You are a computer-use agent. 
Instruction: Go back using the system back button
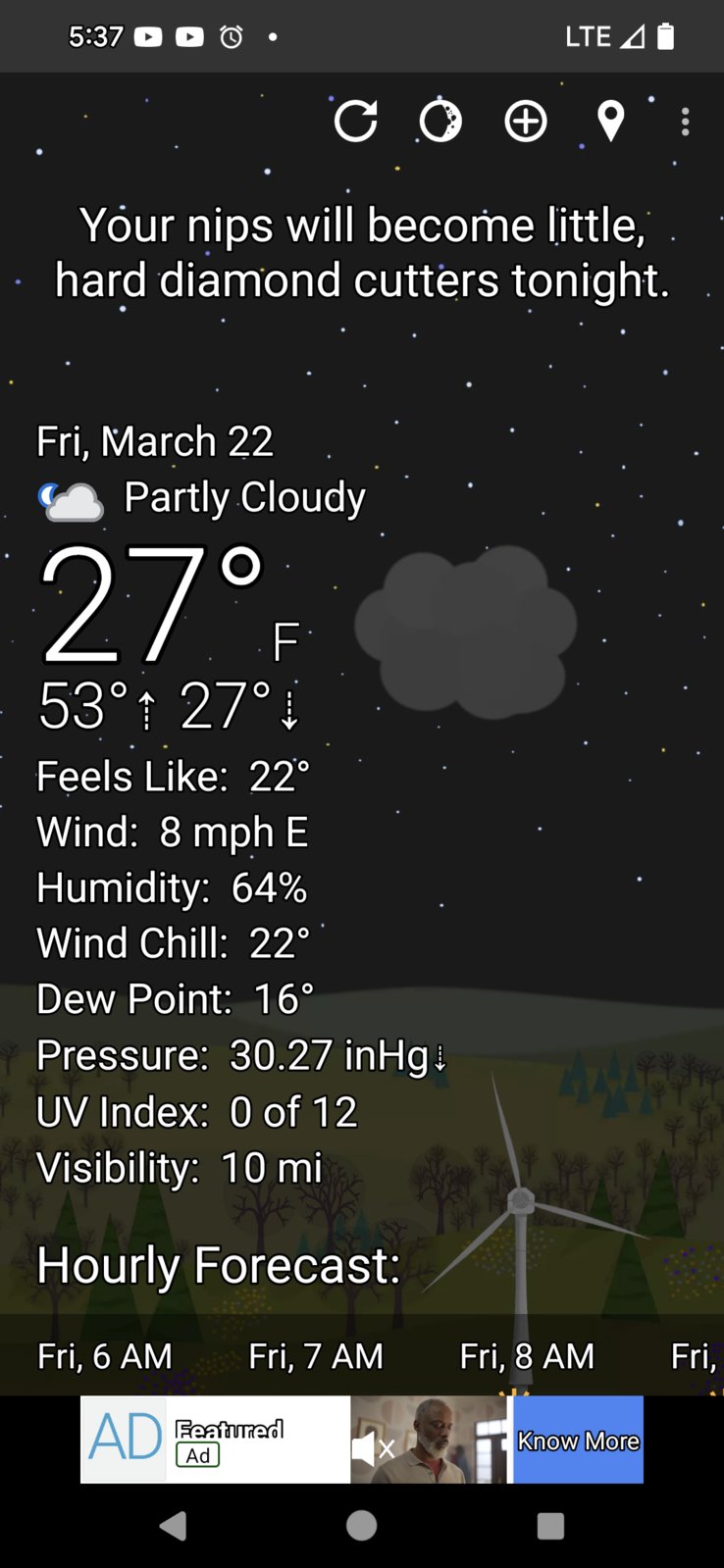[x=174, y=1526]
